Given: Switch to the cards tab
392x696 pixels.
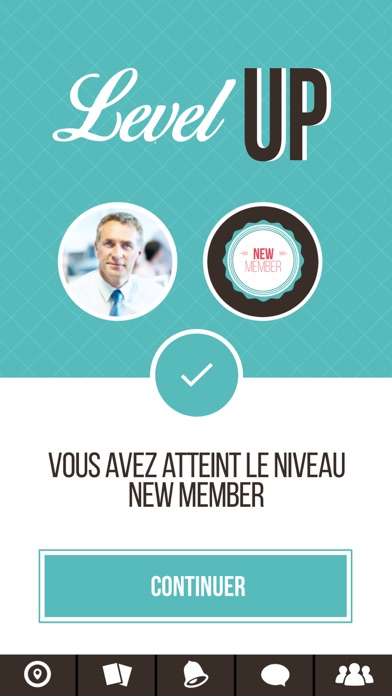Looking at the screenshot, I should [117, 675].
